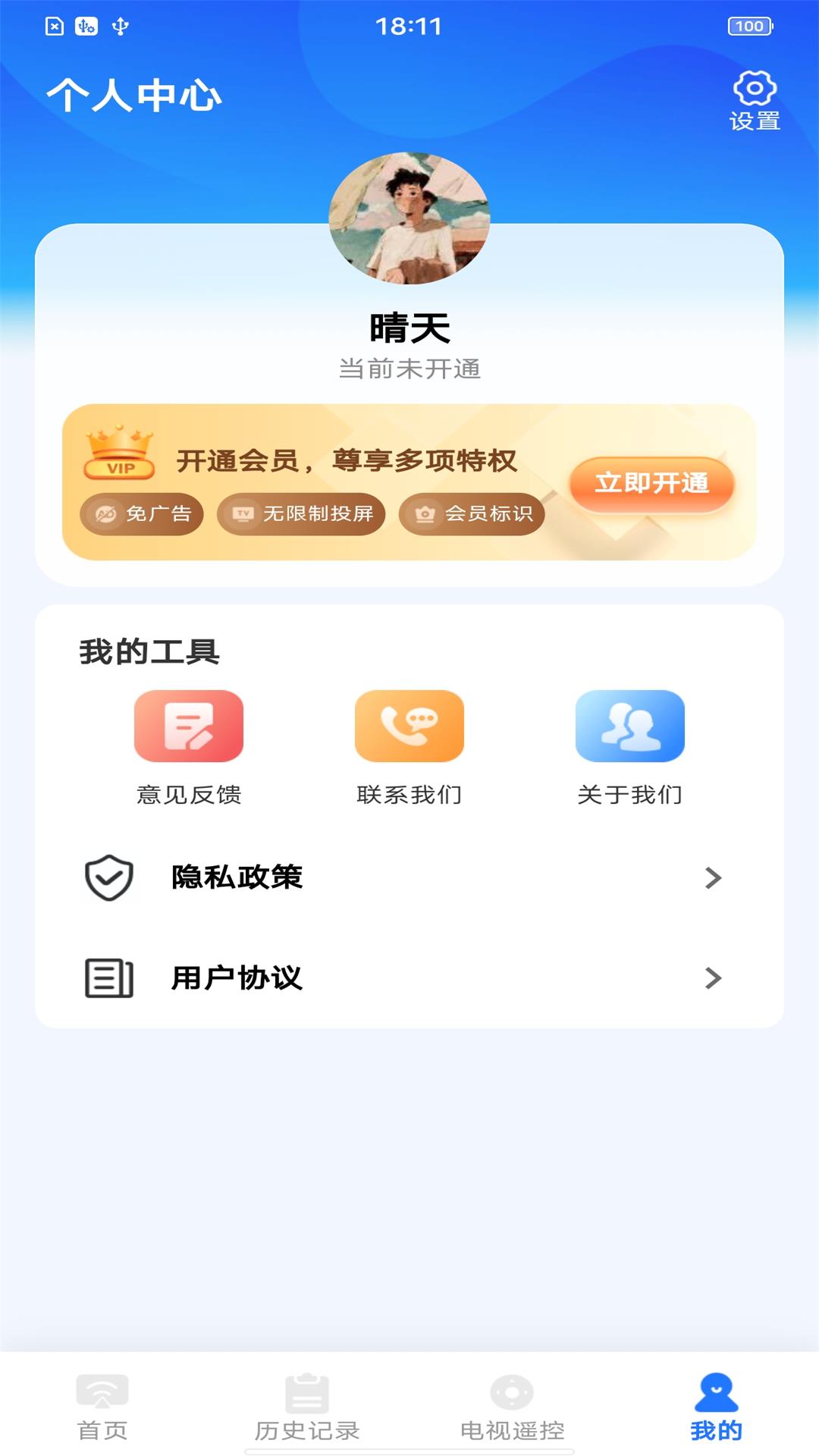This screenshot has height=1456, width=819.
Task: Click the 会员标识 member badge icon
Action: click(425, 513)
